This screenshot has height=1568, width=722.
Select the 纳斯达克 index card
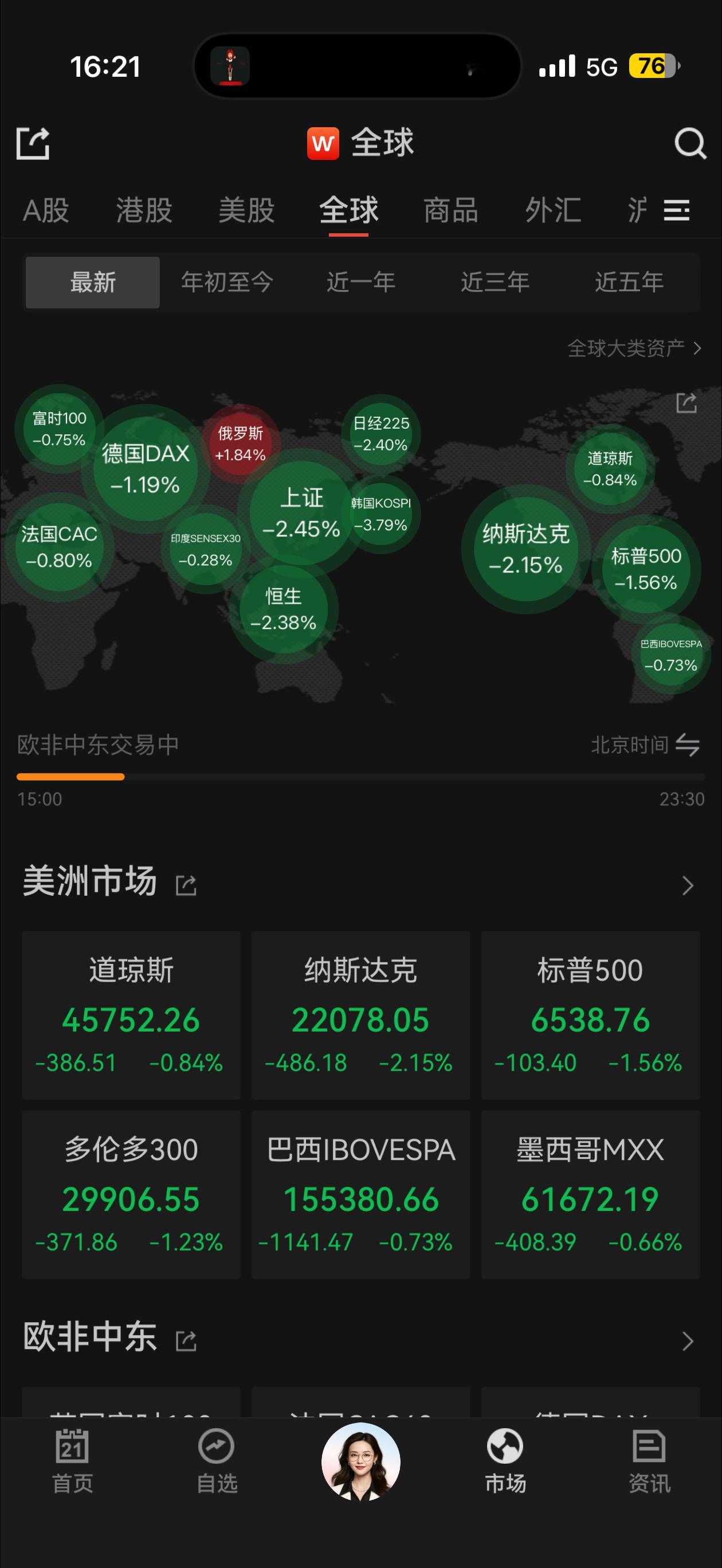[360, 1020]
